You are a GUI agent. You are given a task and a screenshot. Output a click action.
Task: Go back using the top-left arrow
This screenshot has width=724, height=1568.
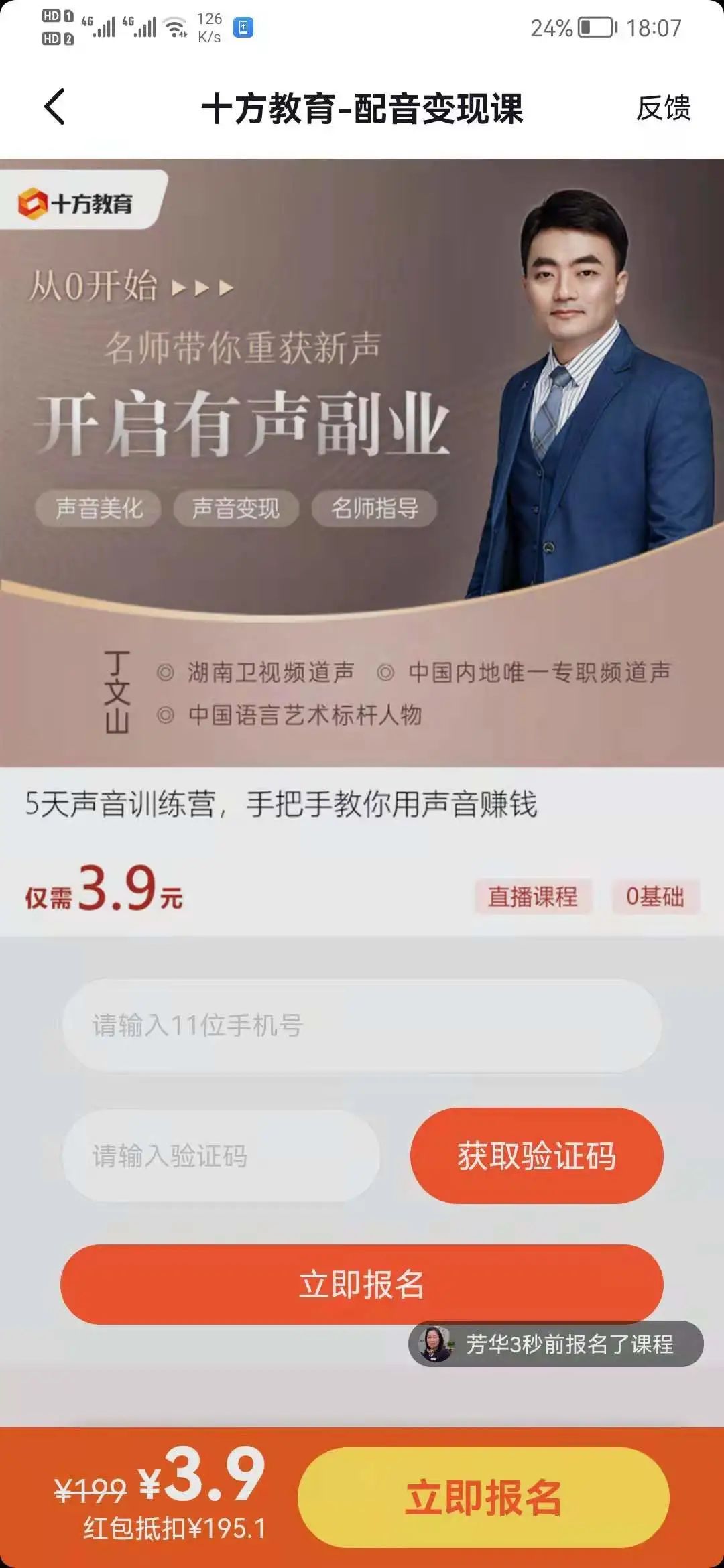click(55, 107)
